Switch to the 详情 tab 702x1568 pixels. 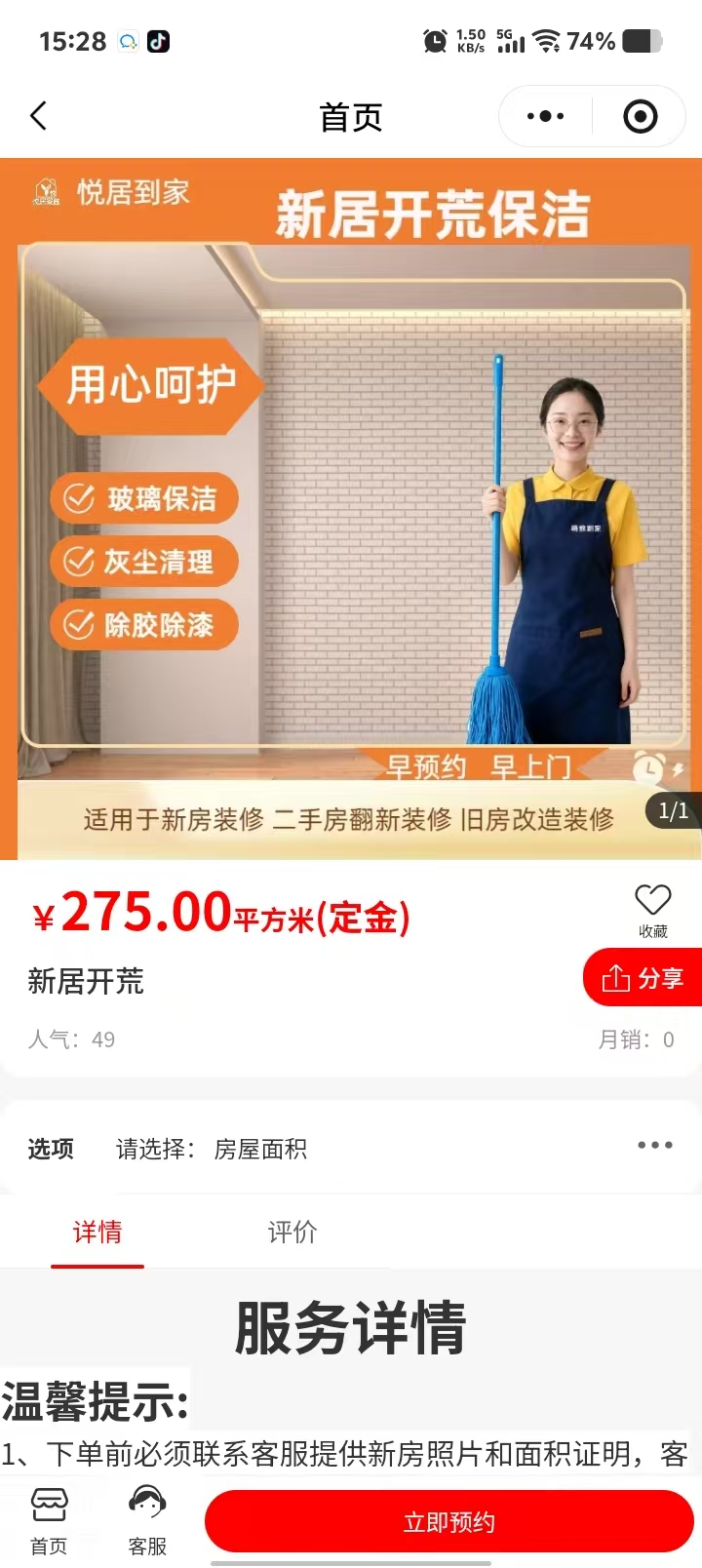click(97, 1233)
